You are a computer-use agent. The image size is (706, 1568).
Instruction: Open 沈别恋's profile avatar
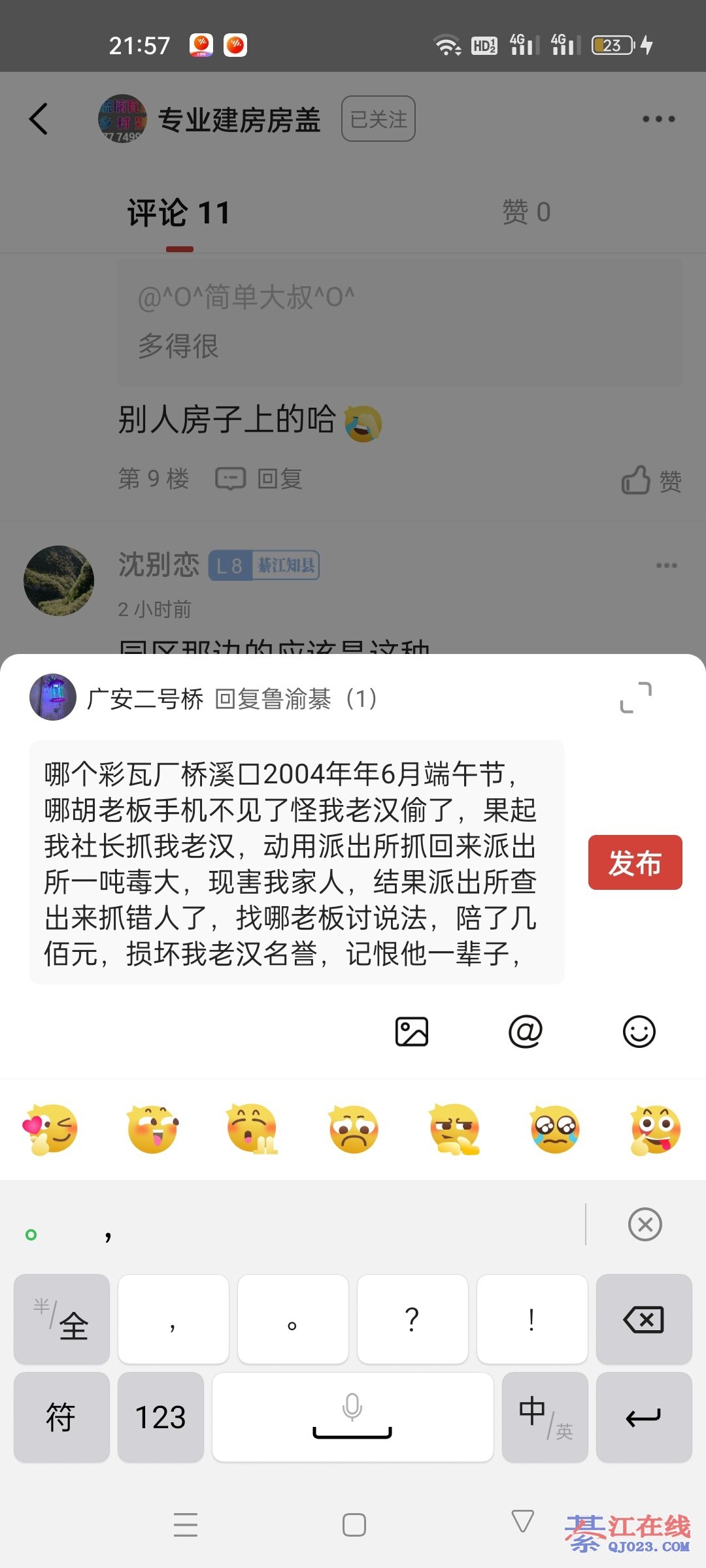pyautogui.click(x=59, y=581)
